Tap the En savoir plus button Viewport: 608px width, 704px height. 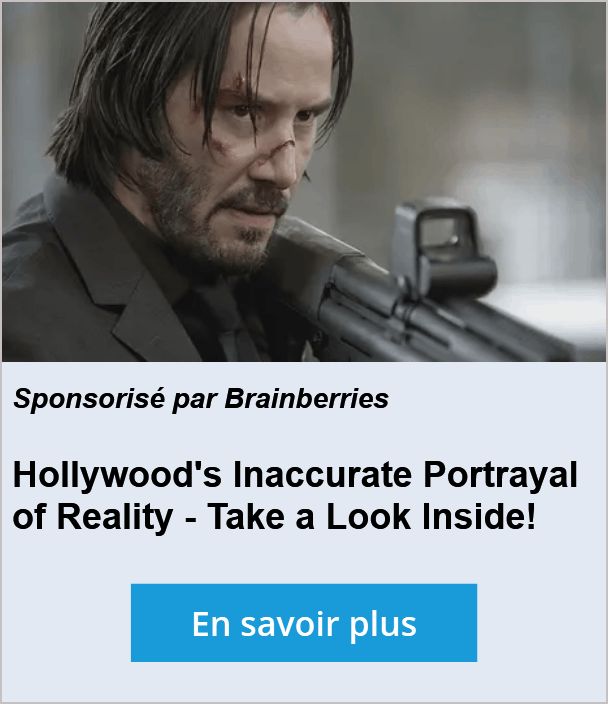pyautogui.click(x=304, y=624)
